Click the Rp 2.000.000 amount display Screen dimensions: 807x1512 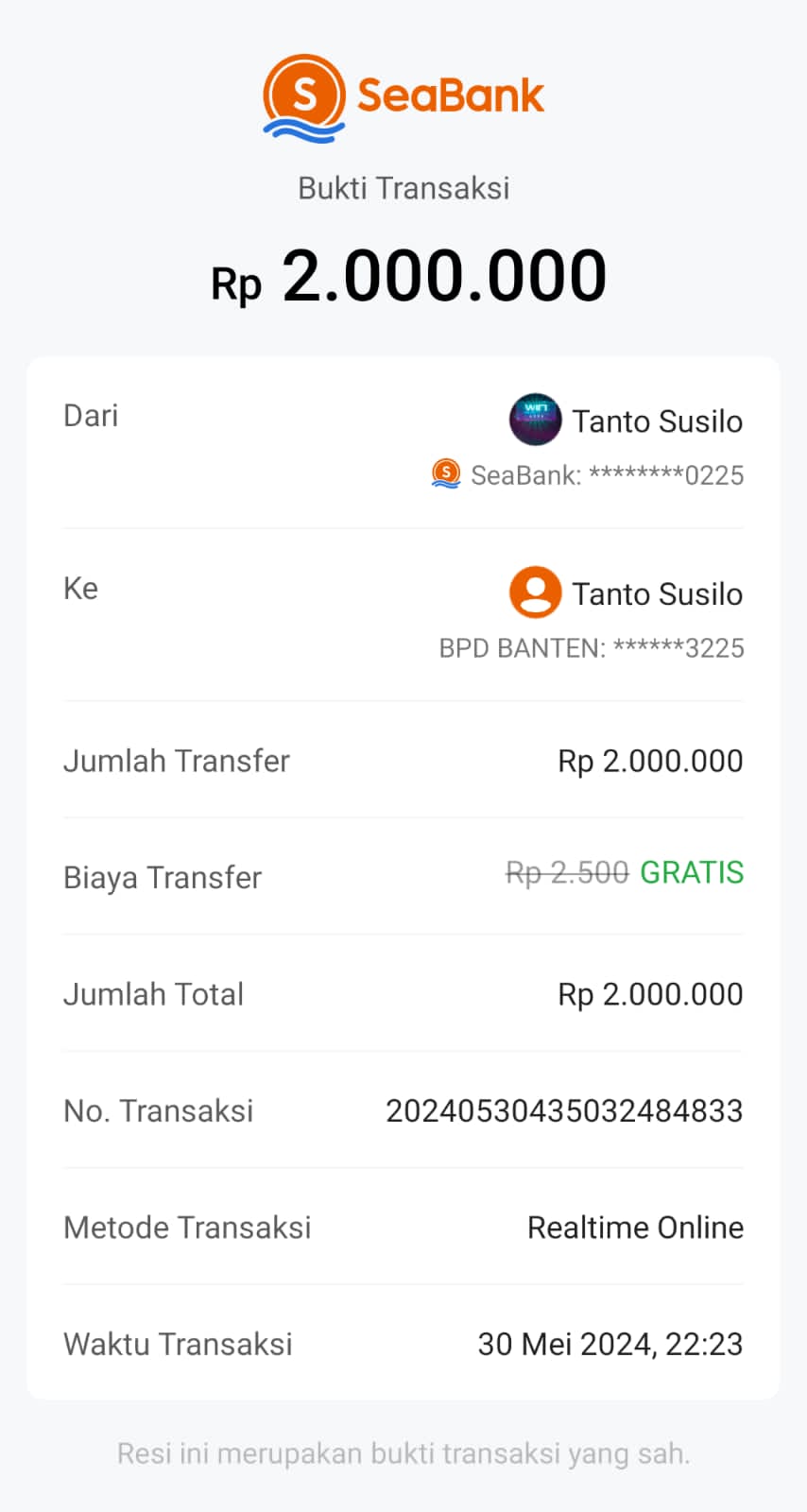[408, 274]
